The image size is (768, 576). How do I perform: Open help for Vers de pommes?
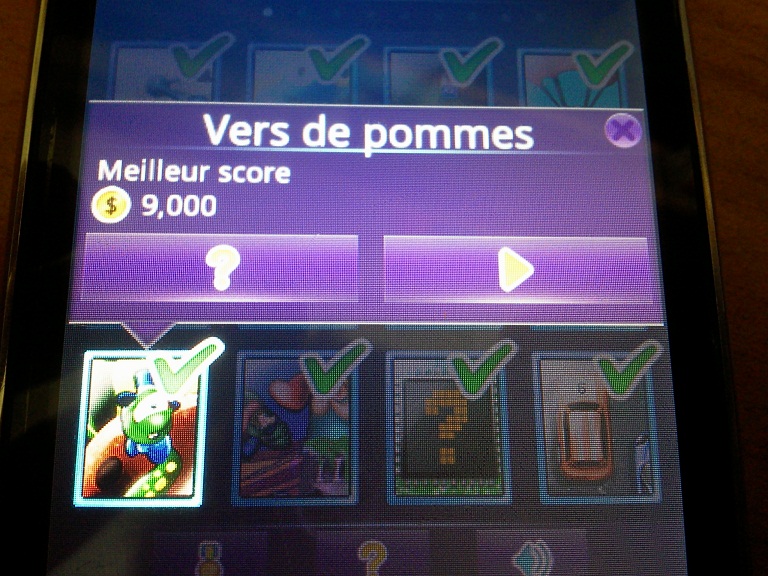[219, 268]
